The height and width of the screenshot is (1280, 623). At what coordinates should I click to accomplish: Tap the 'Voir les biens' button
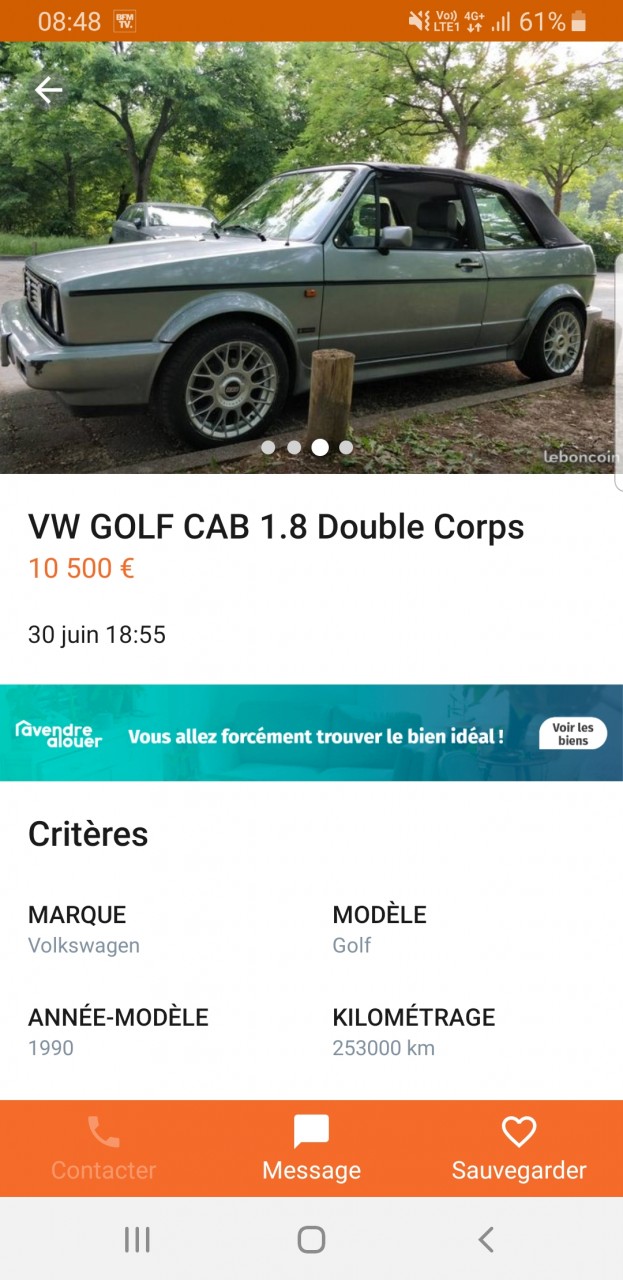point(572,733)
